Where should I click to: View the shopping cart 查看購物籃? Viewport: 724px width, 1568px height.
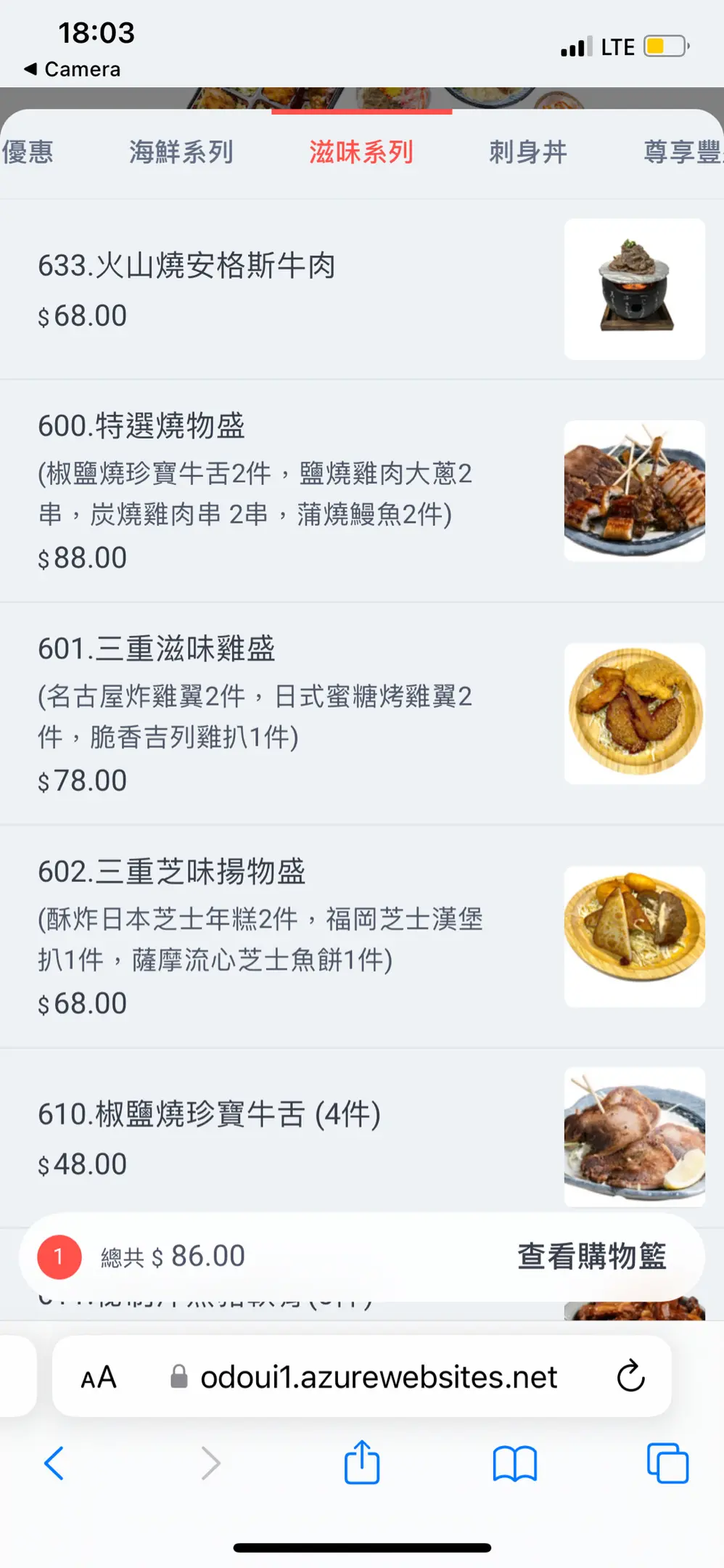point(591,1257)
